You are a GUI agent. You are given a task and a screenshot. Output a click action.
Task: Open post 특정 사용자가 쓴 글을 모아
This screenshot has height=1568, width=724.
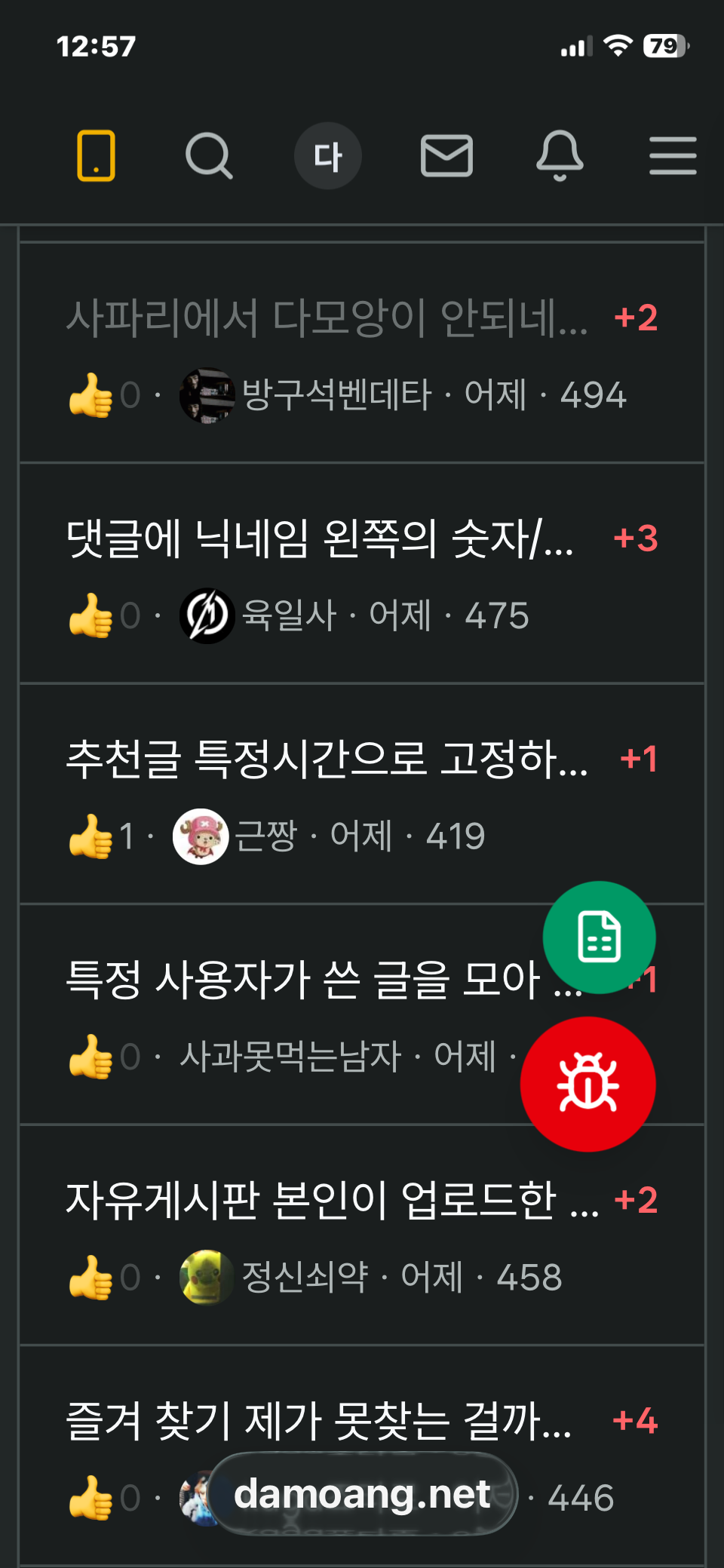(324, 980)
